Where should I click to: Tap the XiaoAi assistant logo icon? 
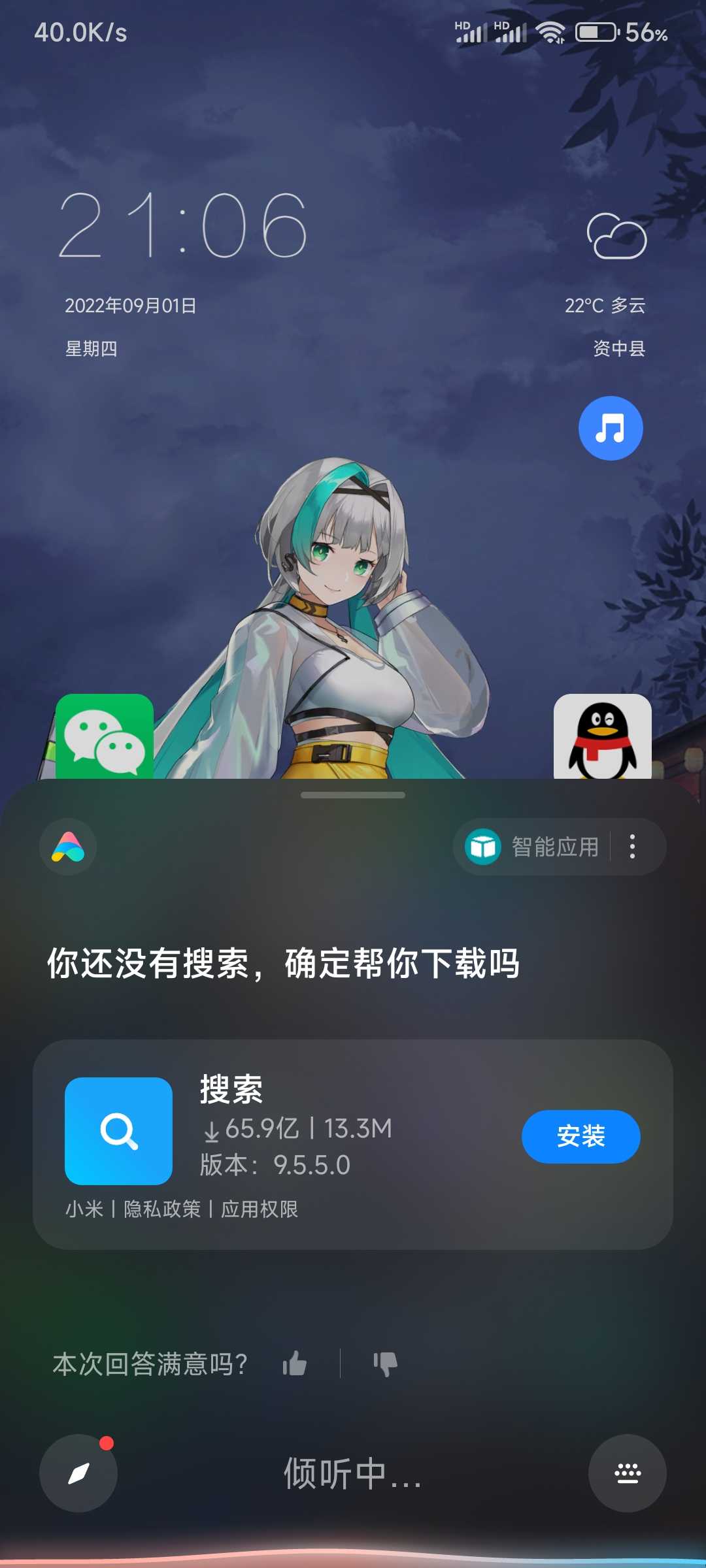click(68, 847)
